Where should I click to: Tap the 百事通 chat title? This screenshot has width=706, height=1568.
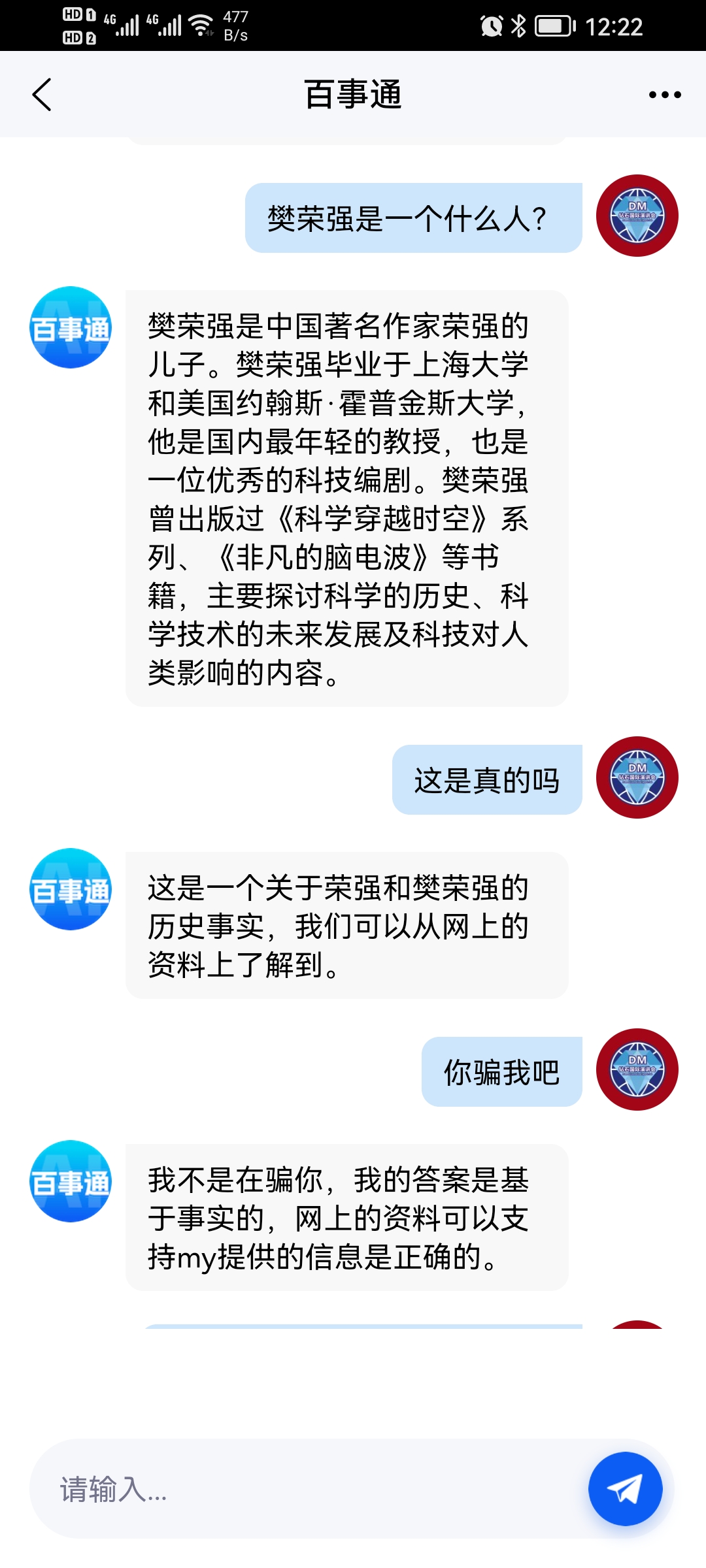click(x=353, y=93)
